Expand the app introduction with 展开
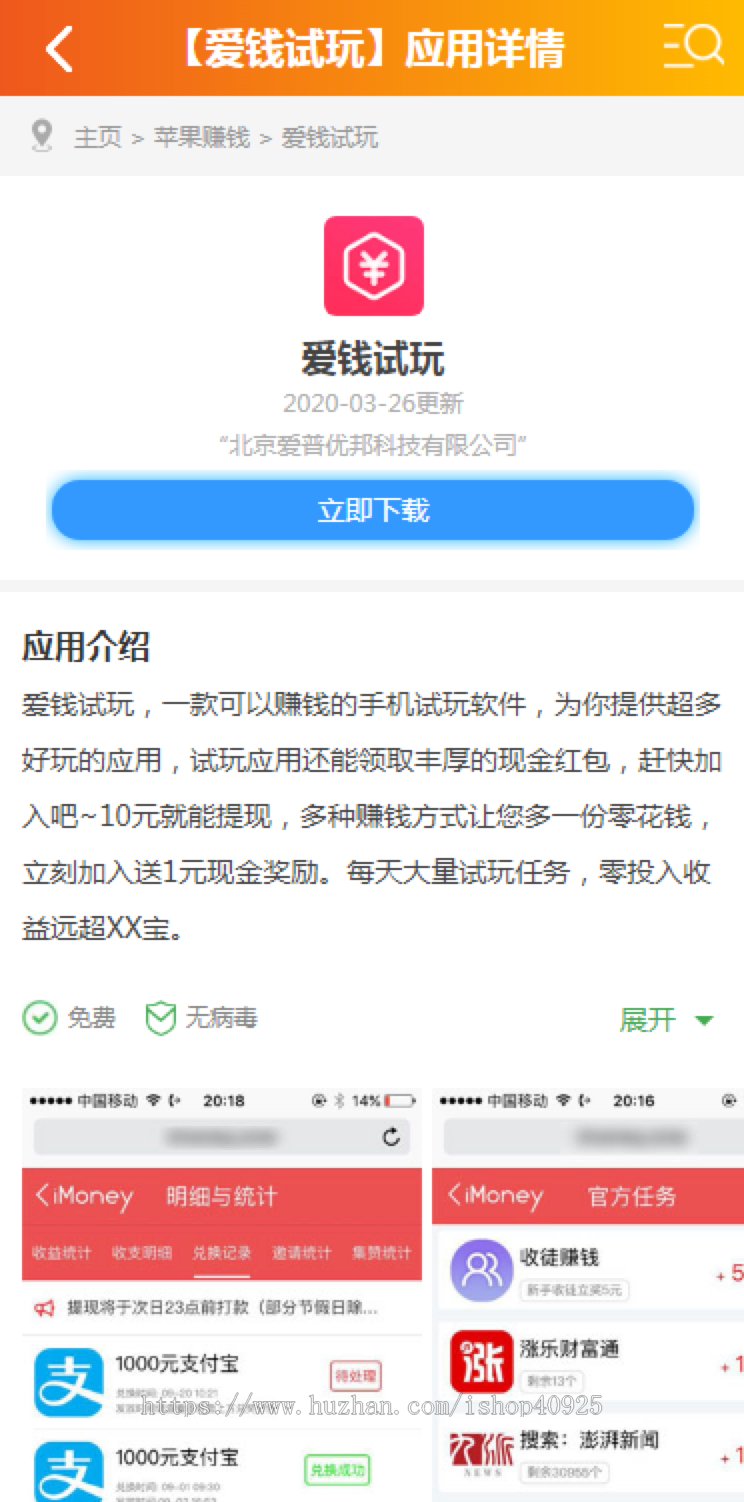This screenshot has height=1502, width=744. click(666, 1020)
